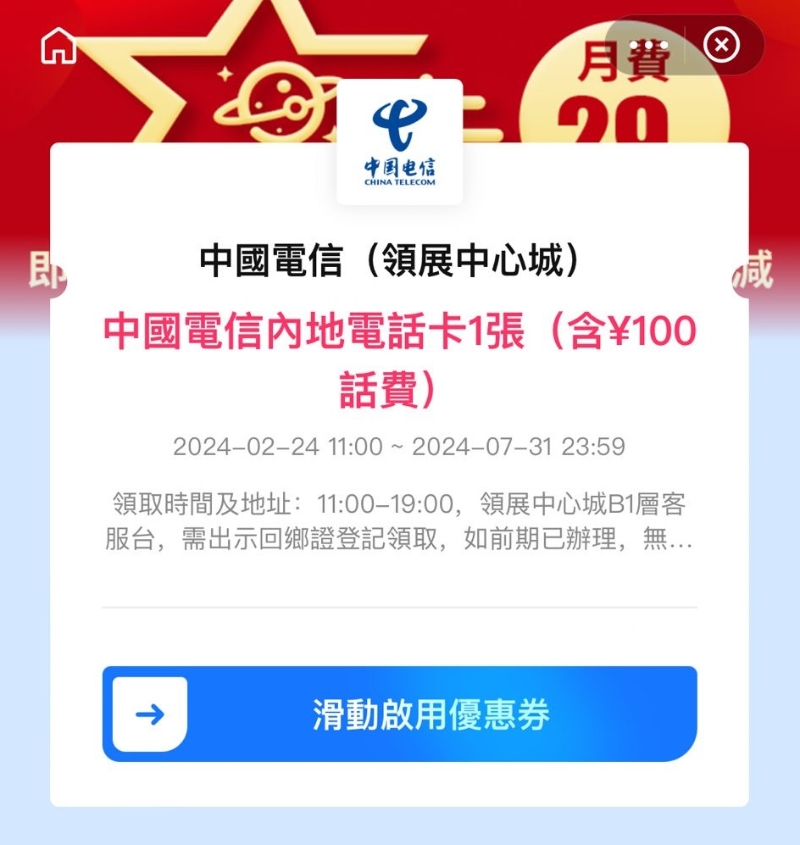Tap the home icon to return home
The image size is (800, 845).
57,46
